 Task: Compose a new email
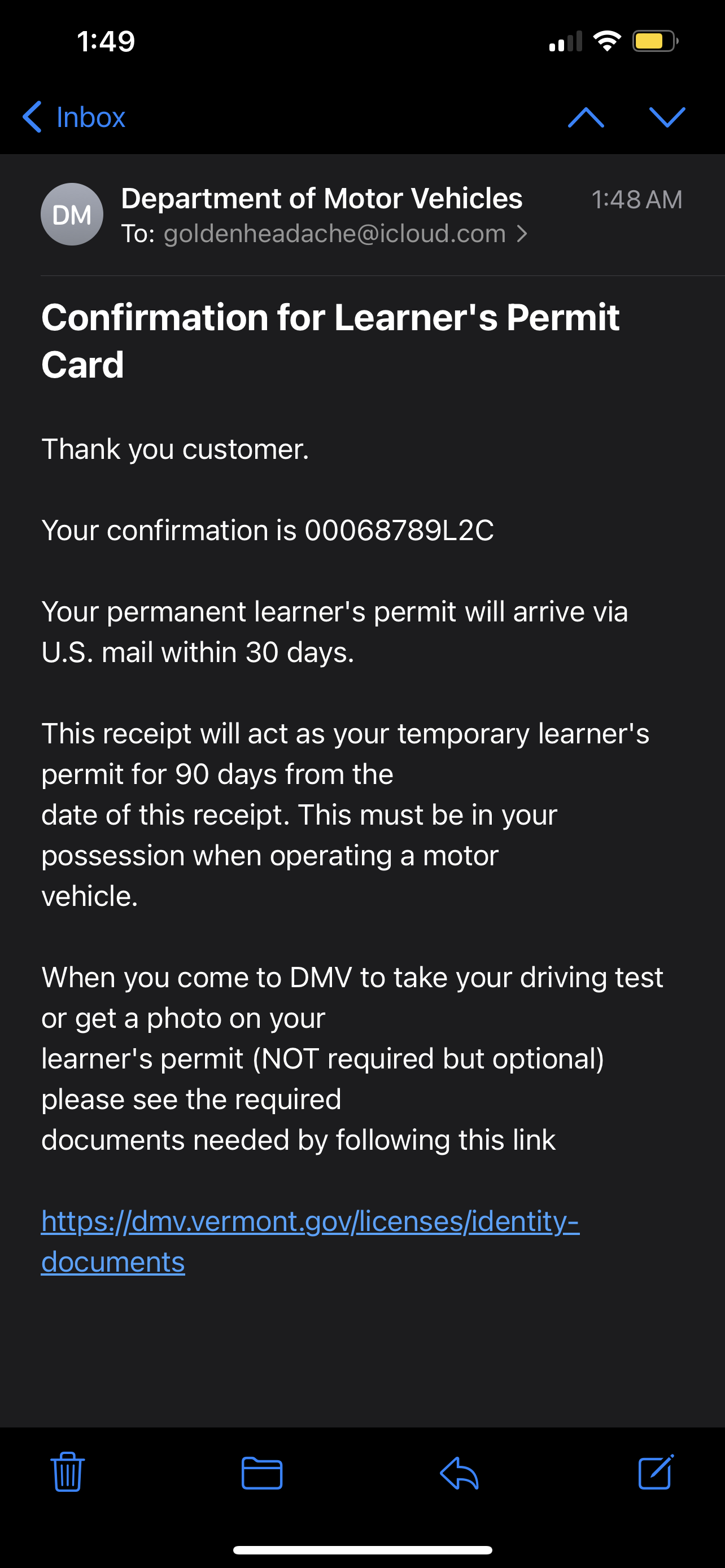(x=656, y=1472)
